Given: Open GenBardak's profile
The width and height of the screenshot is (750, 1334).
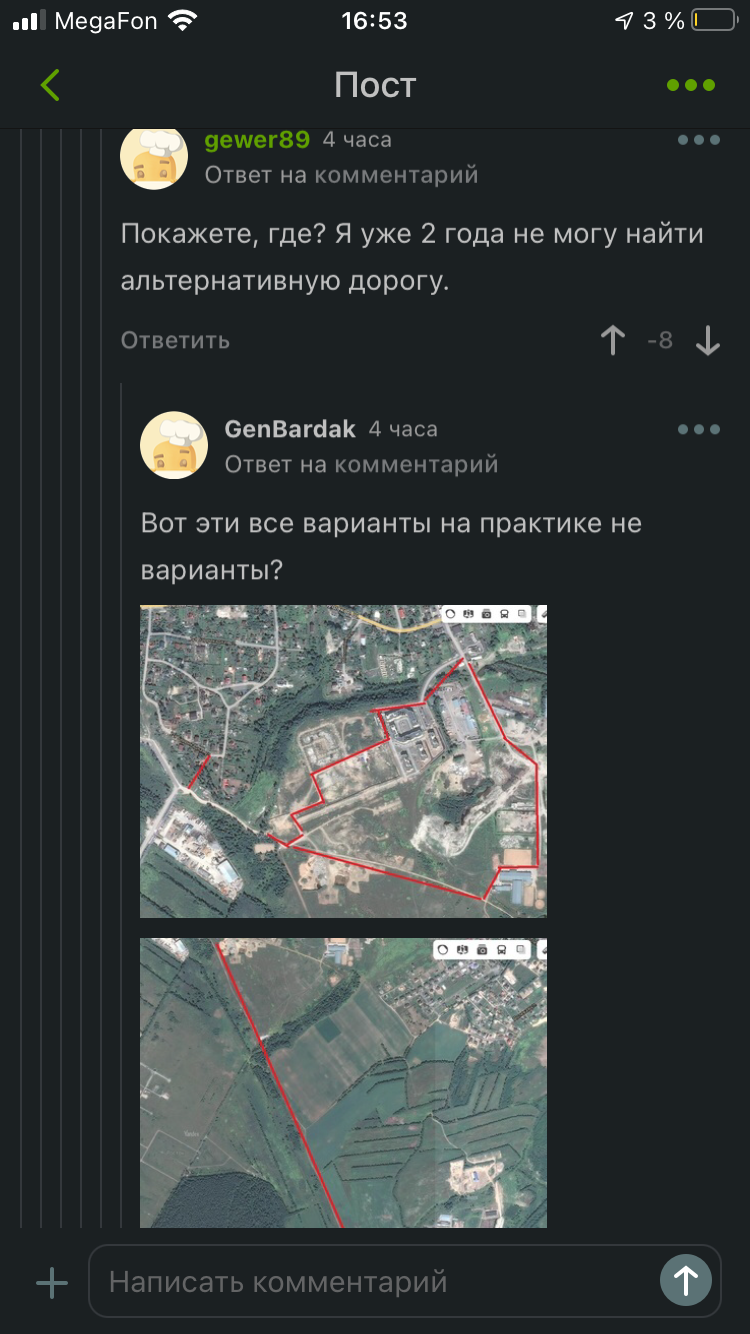Looking at the screenshot, I should tap(290, 429).
